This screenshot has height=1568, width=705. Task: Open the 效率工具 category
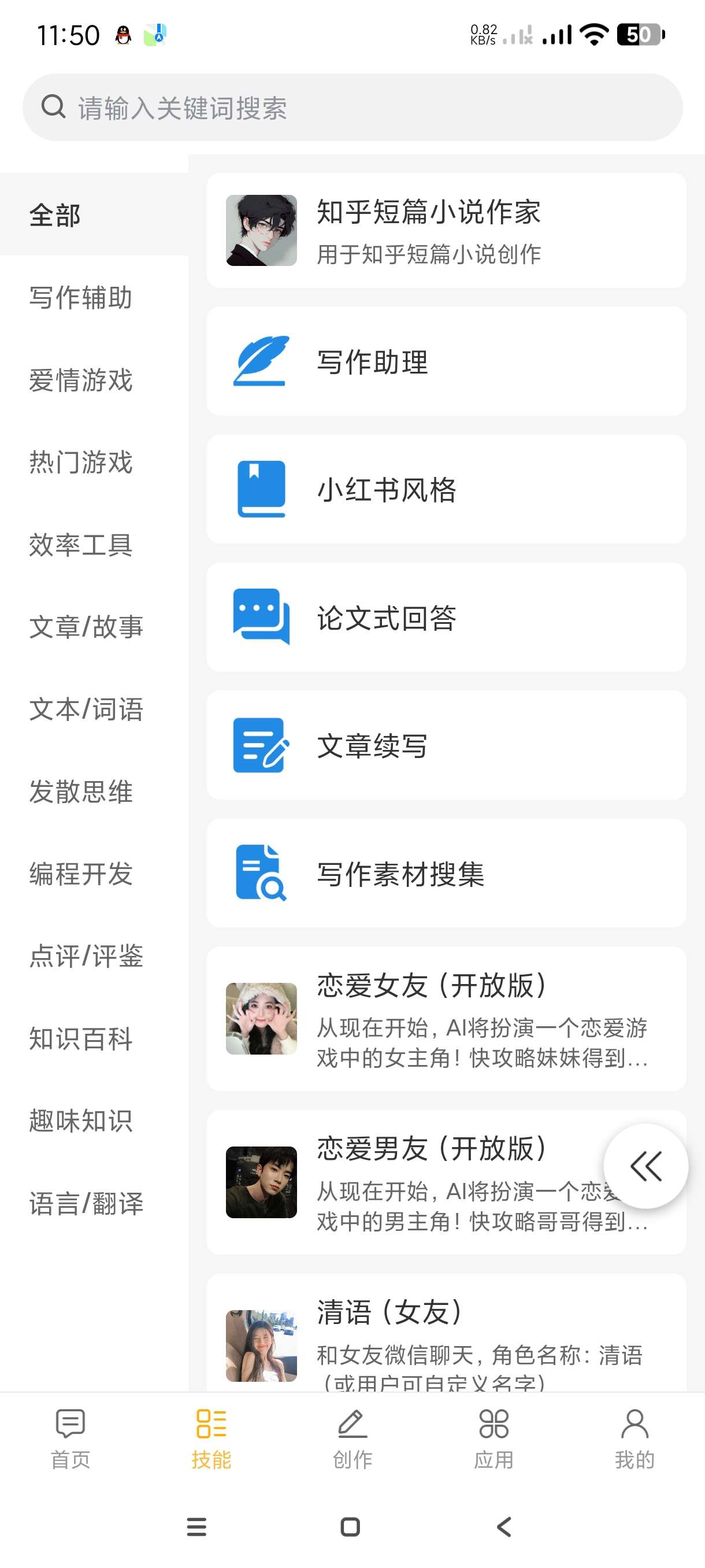pyautogui.click(x=81, y=545)
